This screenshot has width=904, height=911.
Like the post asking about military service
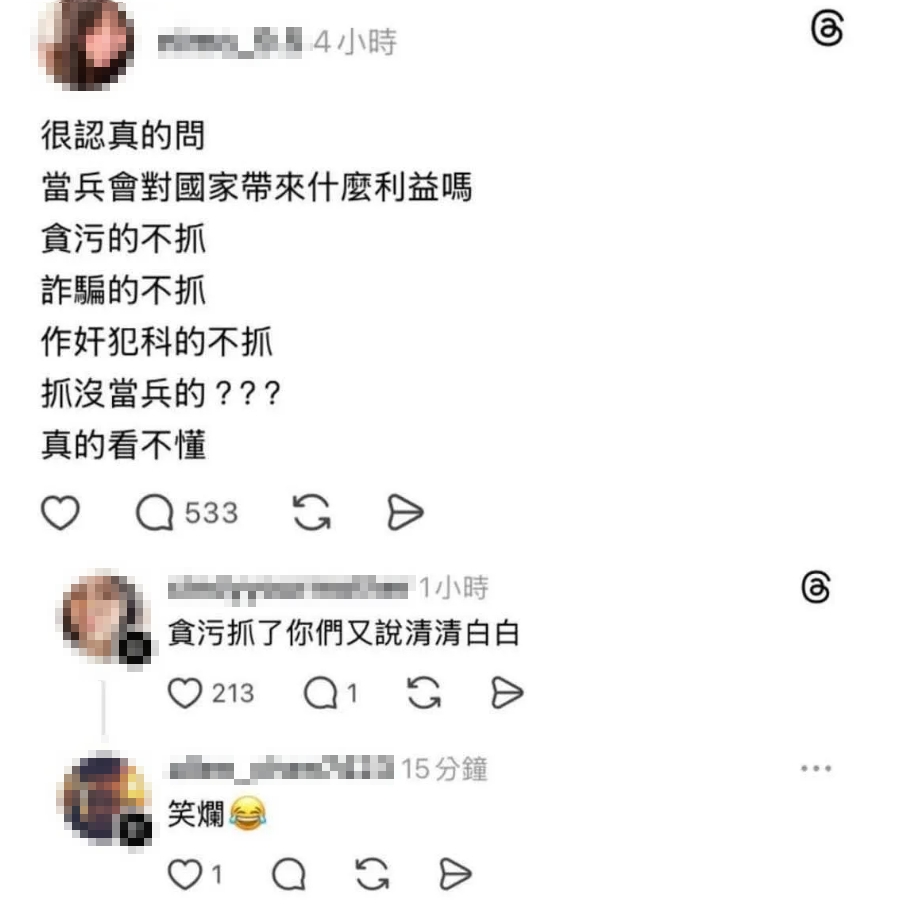pos(60,514)
